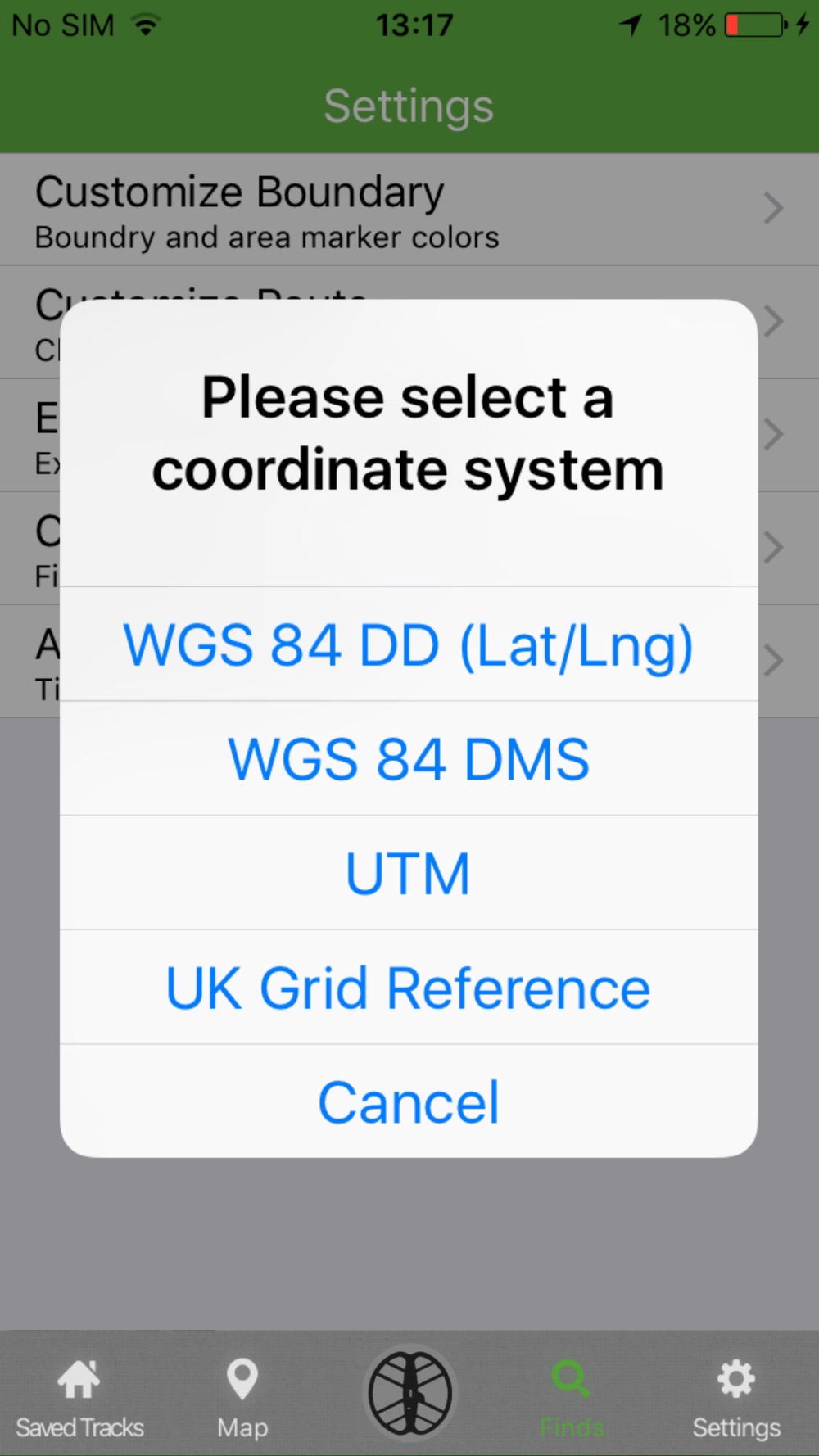This screenshot has width=819, height=1456.
Task: Pick UK Grid Reference
Action: click(x=409, y=988)
